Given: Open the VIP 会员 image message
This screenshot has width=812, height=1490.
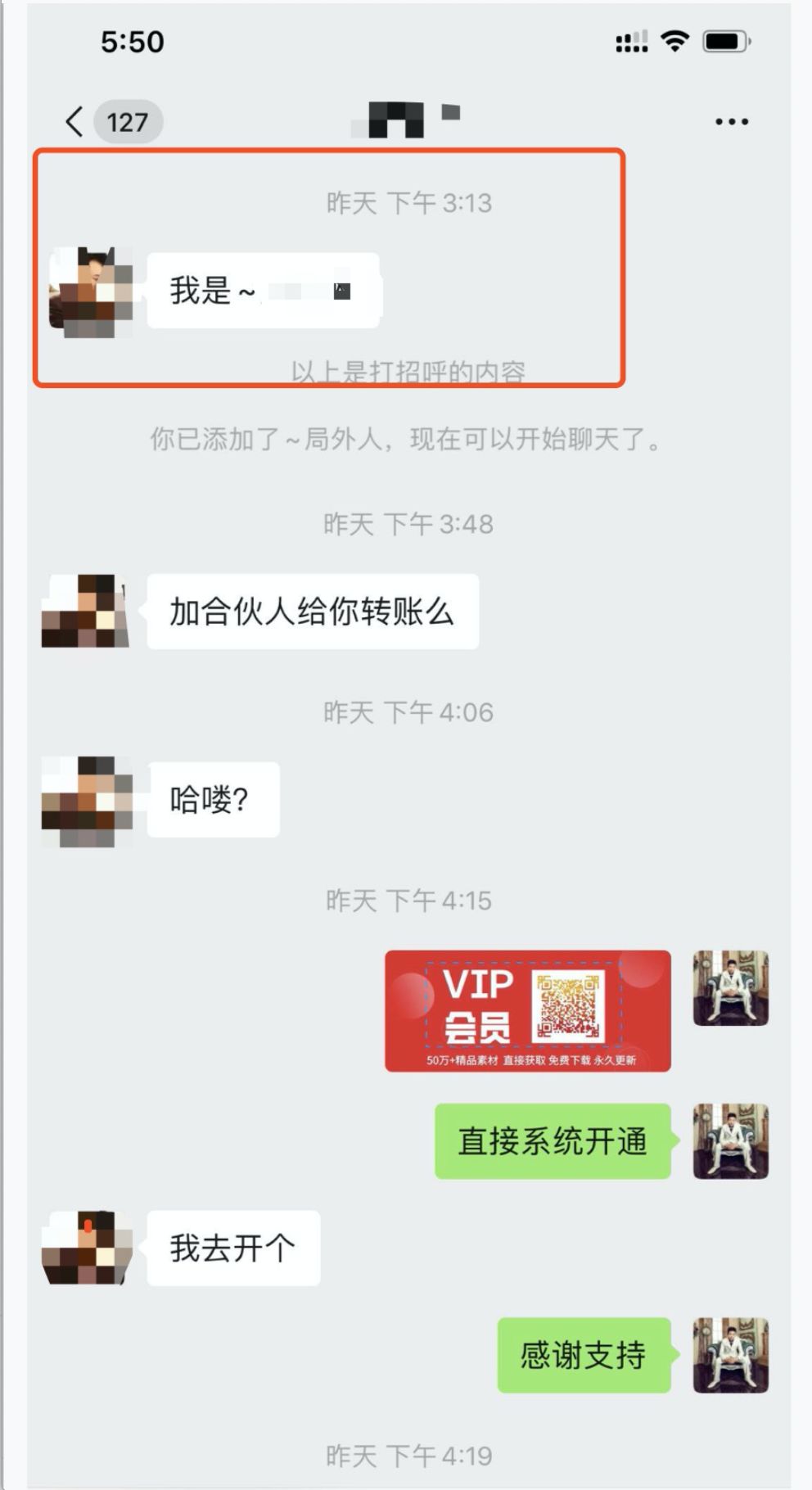Looking at the screenshot, I should click(528, 1011).
